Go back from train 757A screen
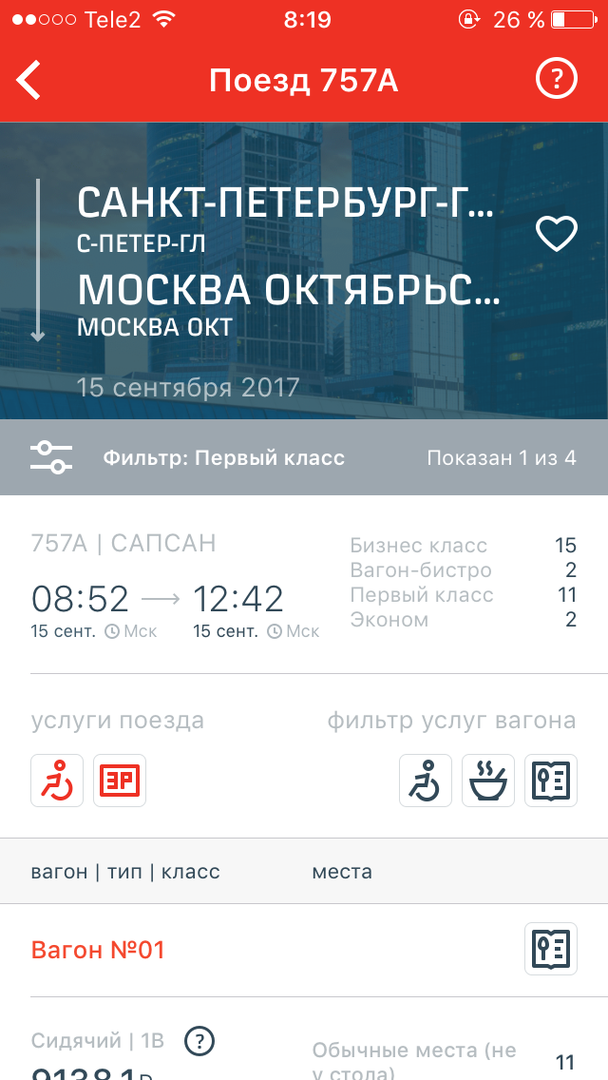The height and width of the screenshot is (1080, 608). pos(30,80)
